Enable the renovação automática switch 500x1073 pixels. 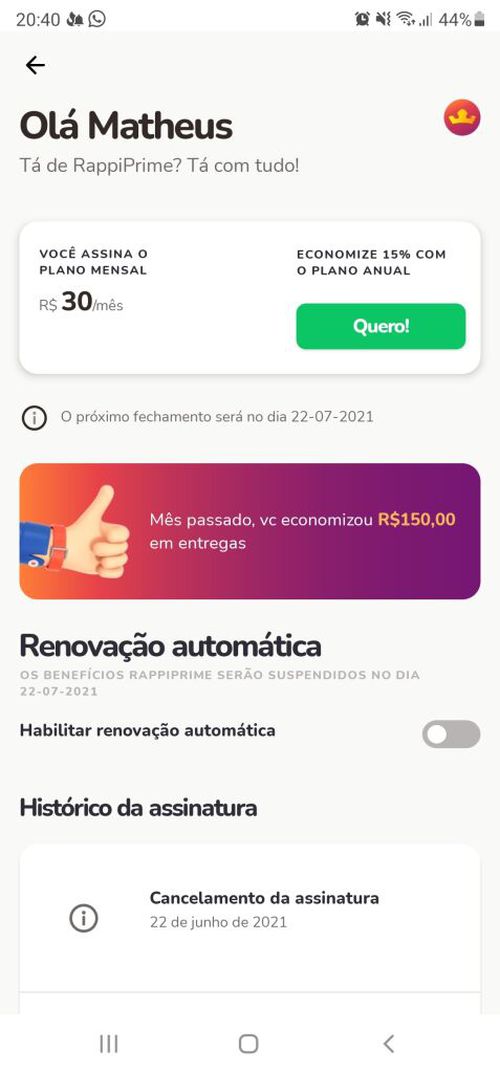[451, 734]
